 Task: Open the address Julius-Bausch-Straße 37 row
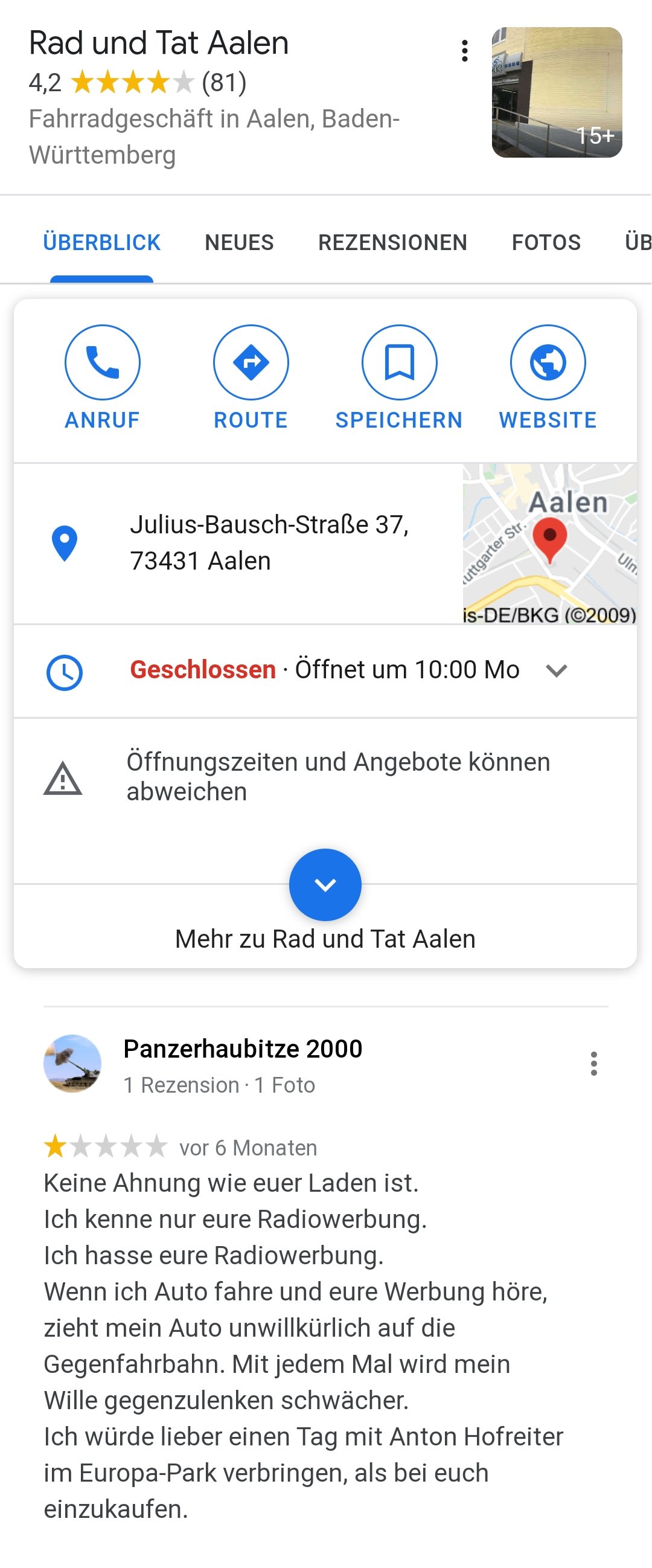[x=269, y=542]
